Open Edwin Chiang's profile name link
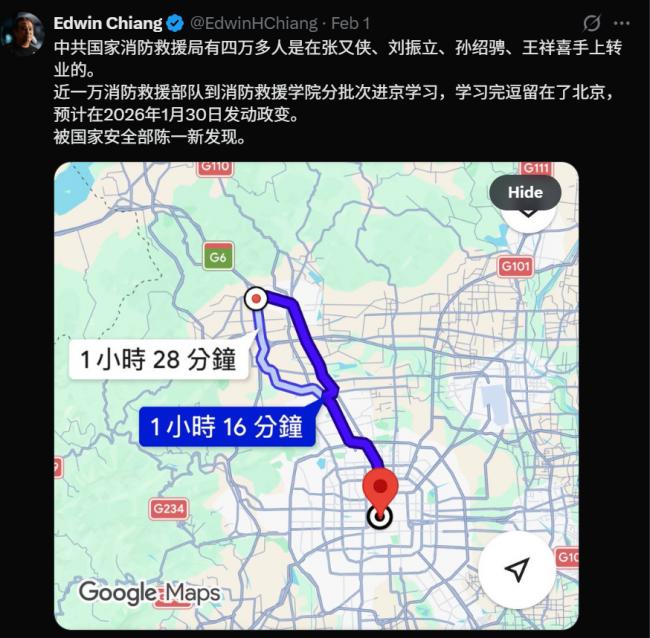This screenshot has width=650, height=638. click(x=107, y=22)
